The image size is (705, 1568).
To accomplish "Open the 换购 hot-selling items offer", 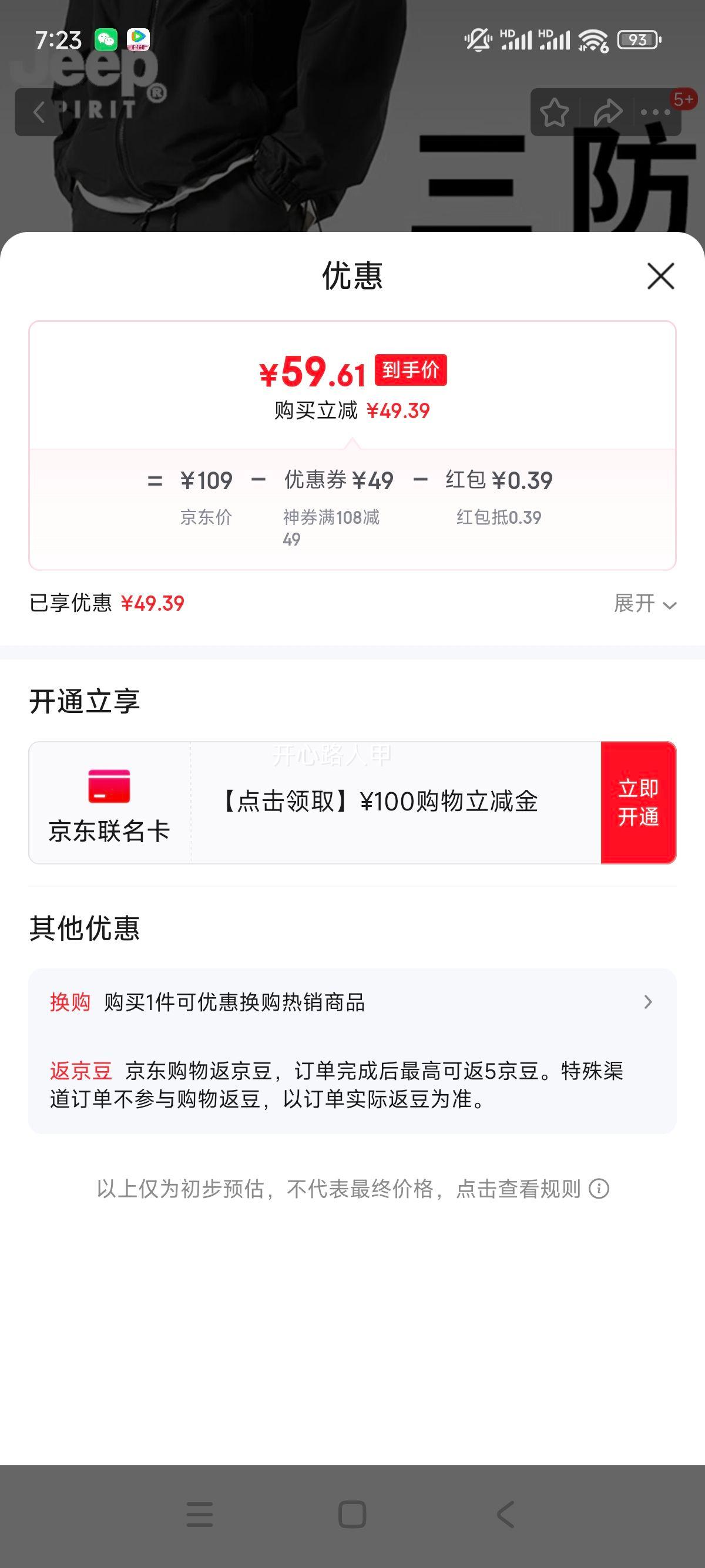I will (x=352, y=1002).
